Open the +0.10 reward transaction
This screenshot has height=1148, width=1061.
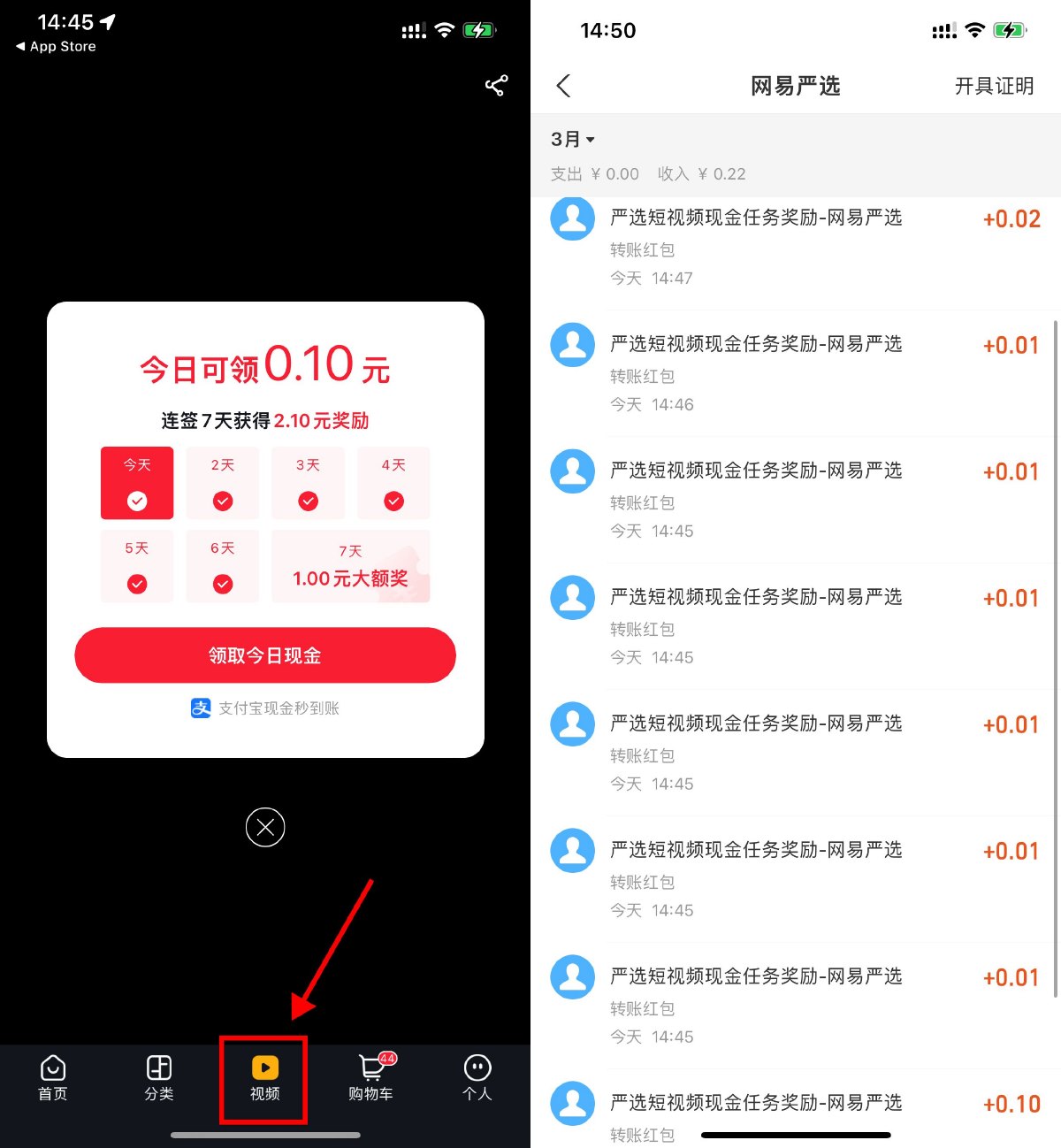796,1114
